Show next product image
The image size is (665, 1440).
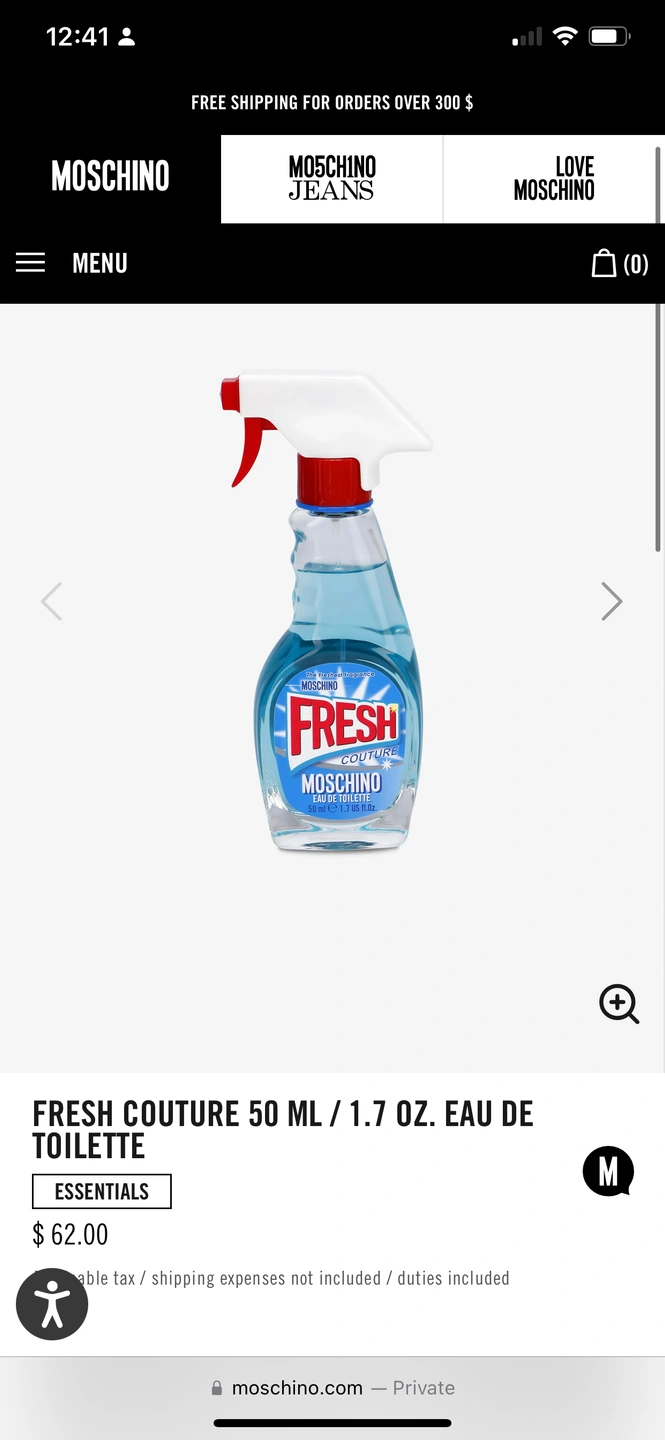tap(611, 601)
